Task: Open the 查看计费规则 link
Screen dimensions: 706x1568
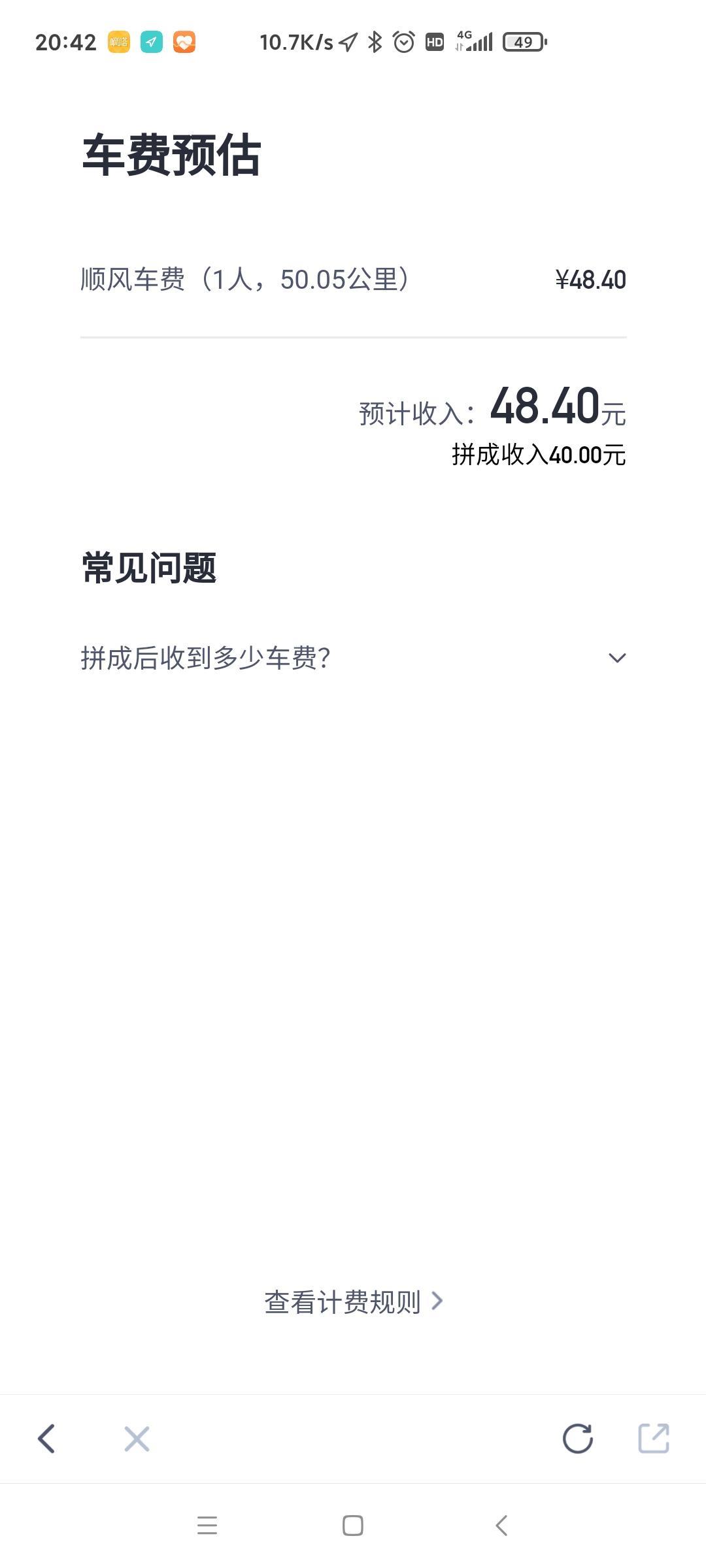Action: [x=353, y=1302]
